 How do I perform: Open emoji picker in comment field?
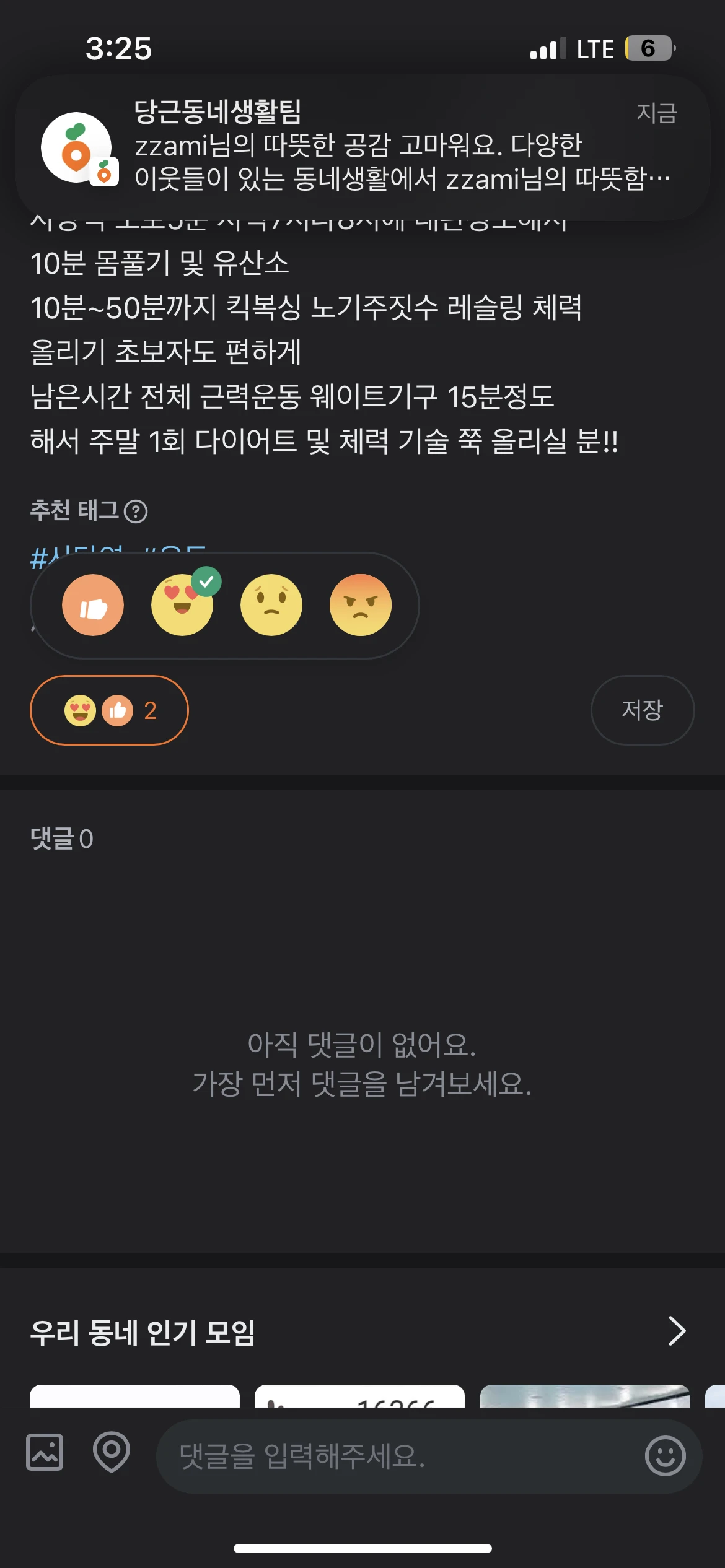click(x=665, y=1456)
